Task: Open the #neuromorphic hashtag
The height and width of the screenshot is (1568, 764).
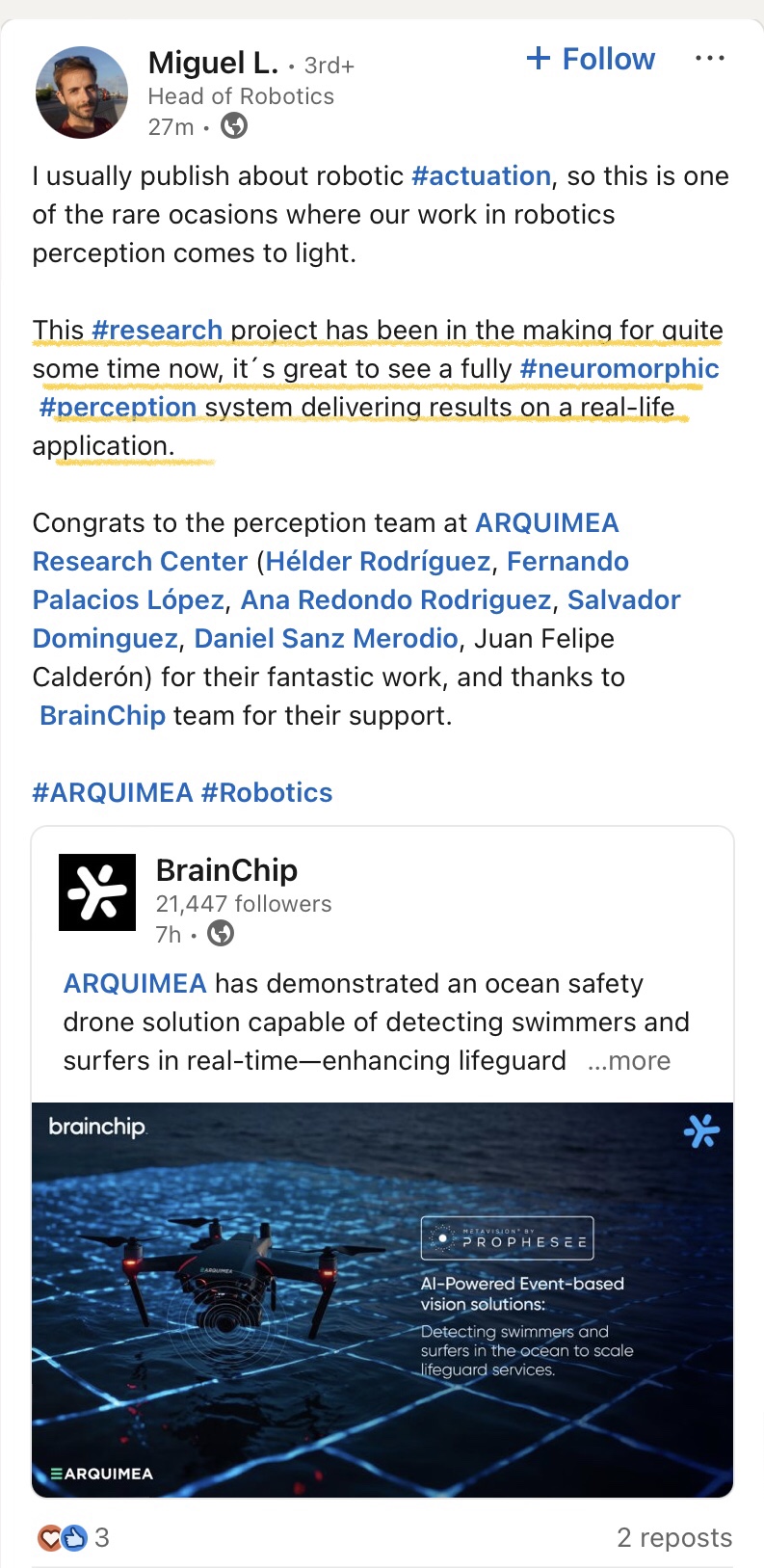Action: pos(619,369)
